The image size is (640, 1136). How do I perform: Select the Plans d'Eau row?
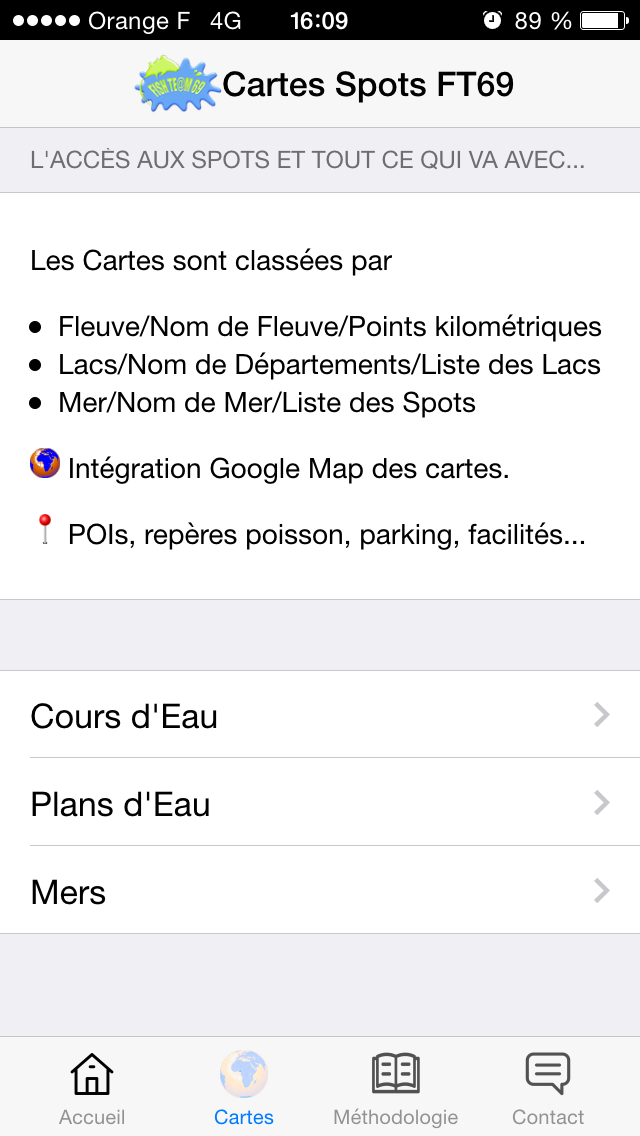pos(320,803)
